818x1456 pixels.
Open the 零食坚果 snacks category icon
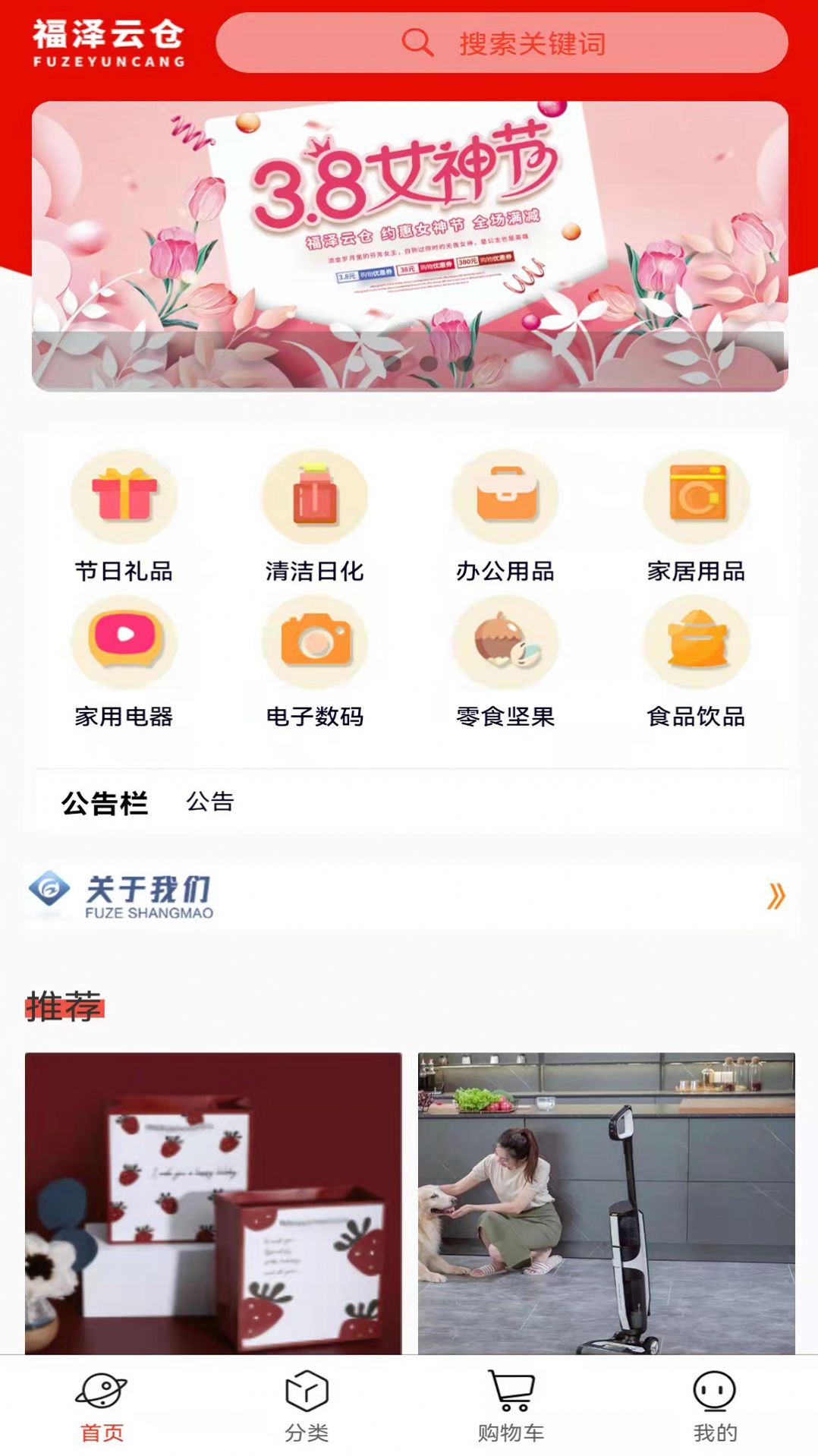(x=505, y=641)
